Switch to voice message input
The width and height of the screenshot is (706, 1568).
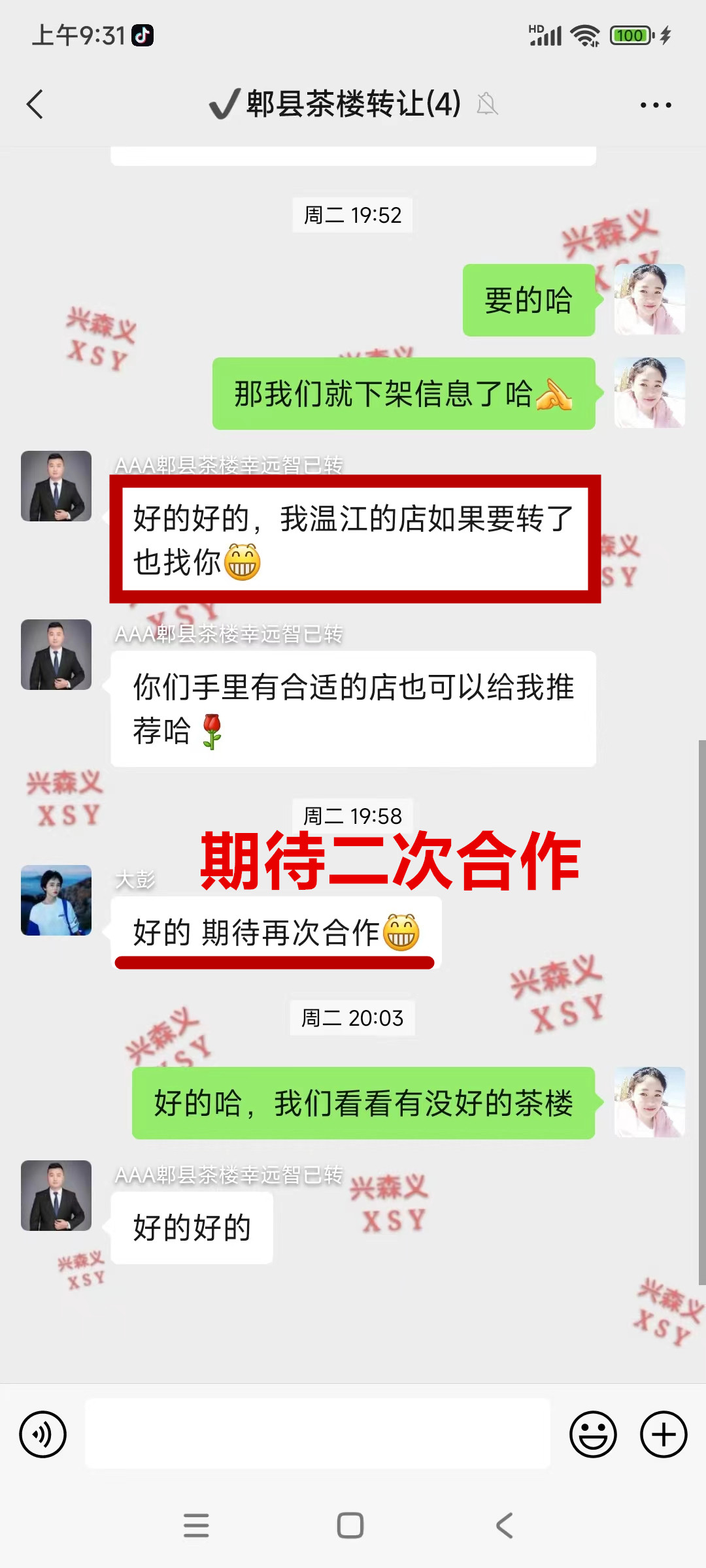[43, 1435]
